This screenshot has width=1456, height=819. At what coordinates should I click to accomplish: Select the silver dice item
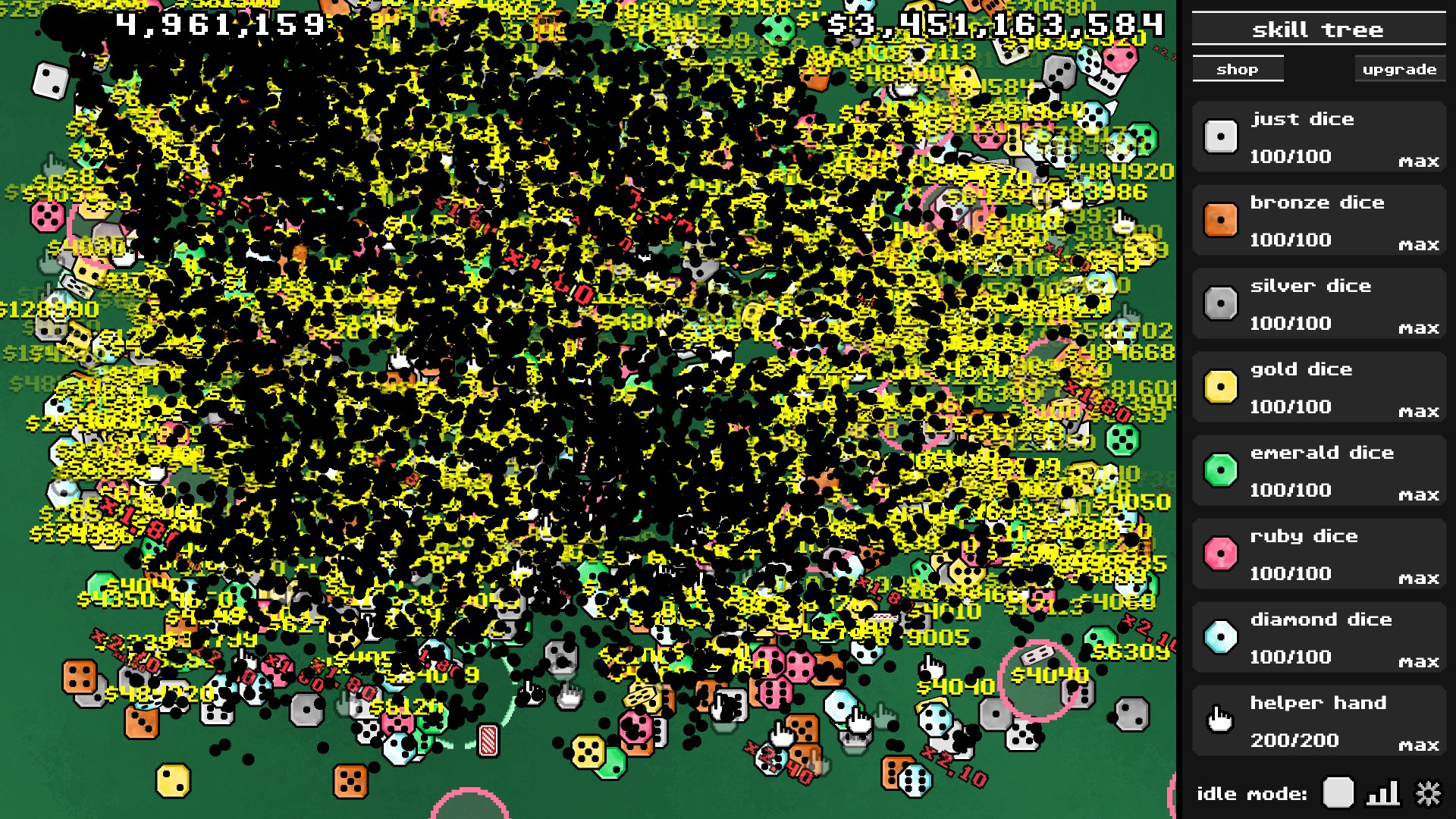(1318, 304)
